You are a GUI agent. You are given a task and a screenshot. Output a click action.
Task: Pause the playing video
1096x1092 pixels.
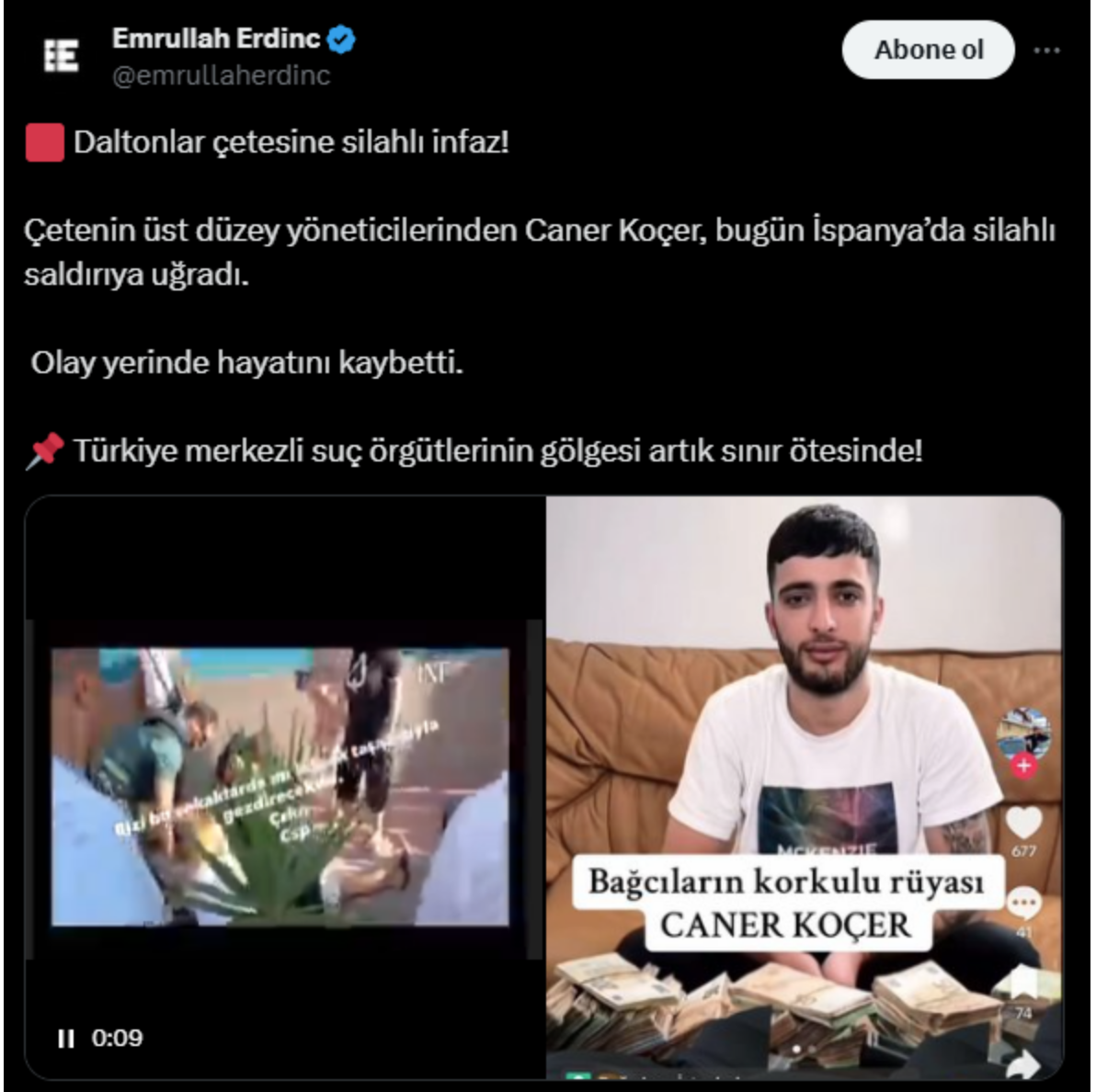65,1039
